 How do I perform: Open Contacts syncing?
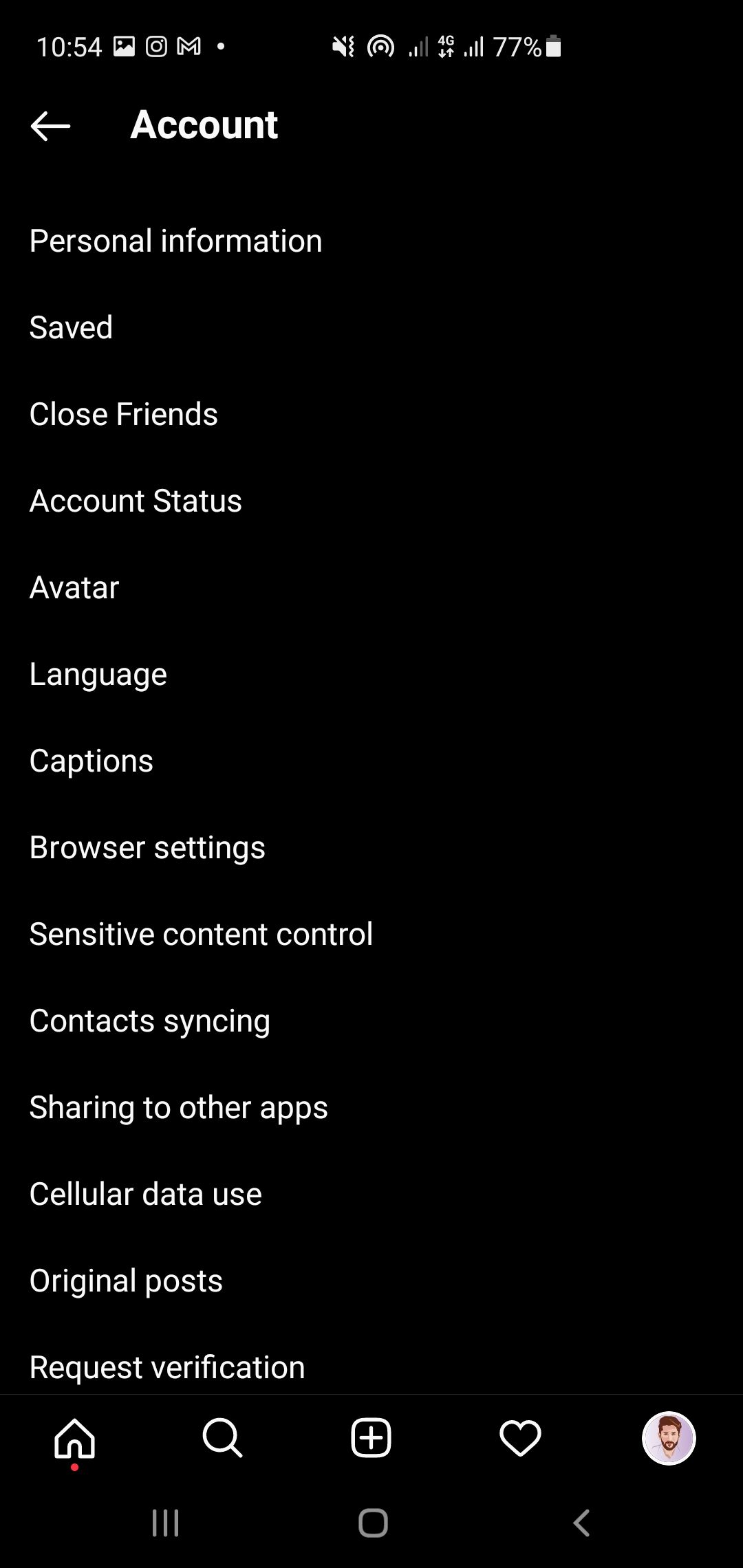(150, 1021)
